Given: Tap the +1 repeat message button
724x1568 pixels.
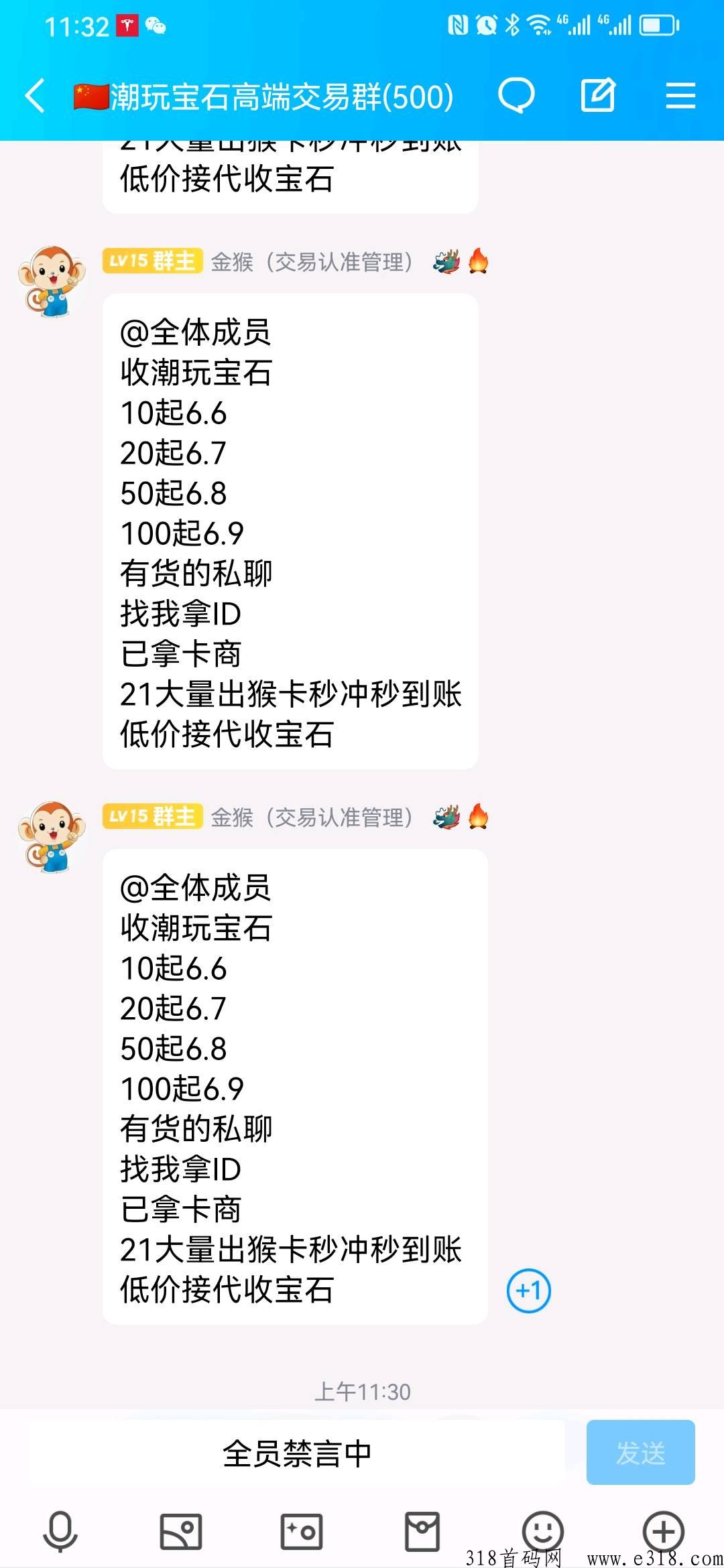Looking at the screenshot, I should tap(528, 1291).
